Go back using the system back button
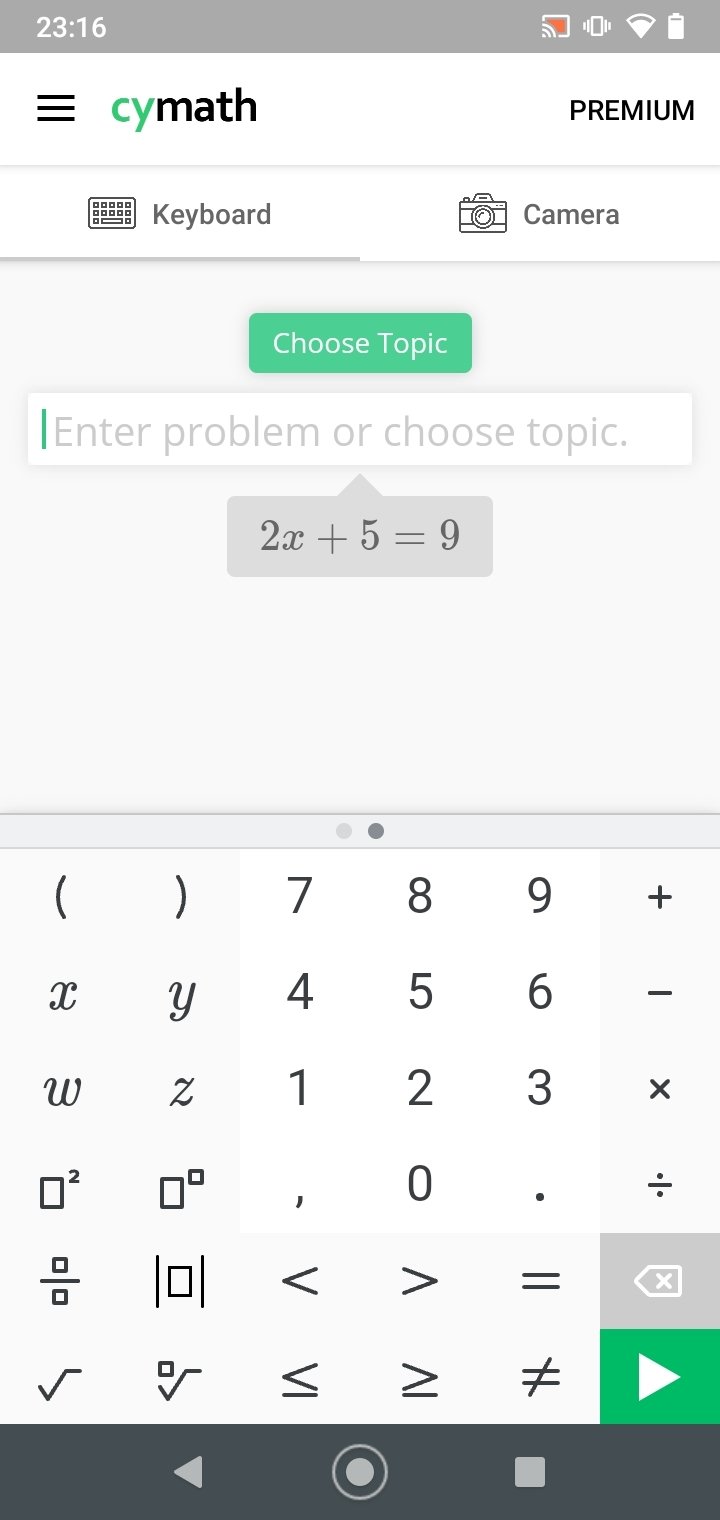 click(188, 1472)
